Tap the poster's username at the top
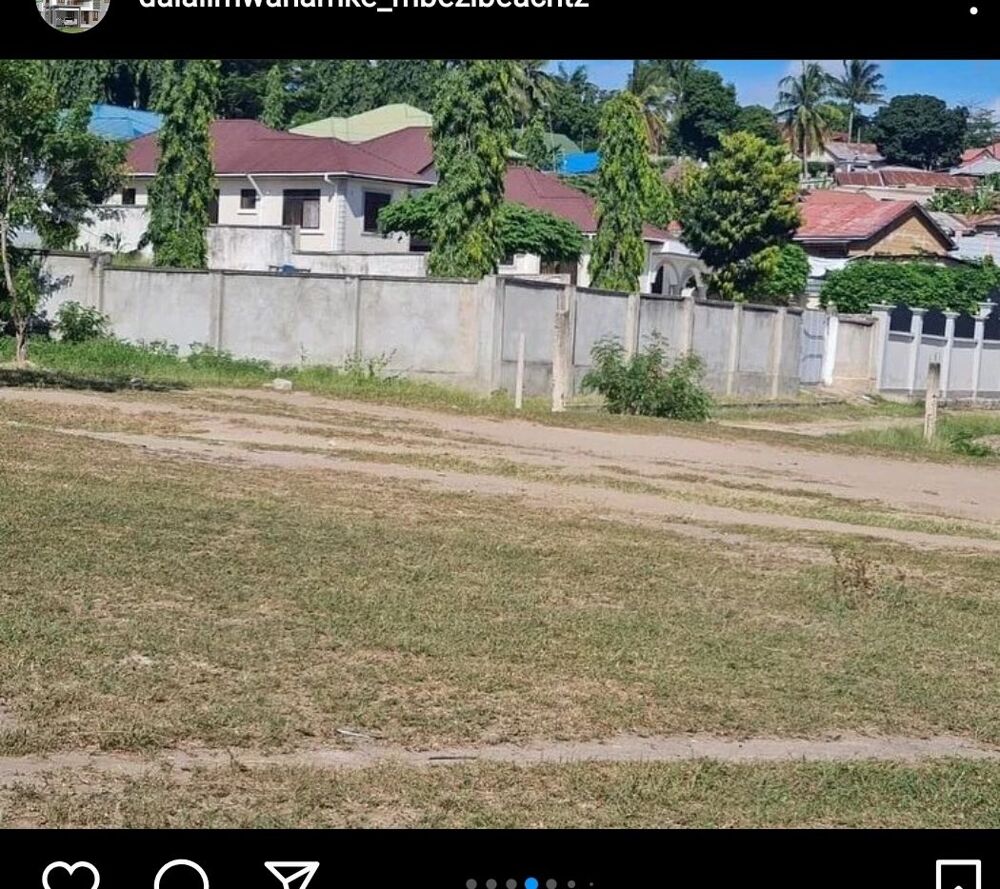This screenshot has width=1000, height=889. pyautogui.click(x=362, y=4)
